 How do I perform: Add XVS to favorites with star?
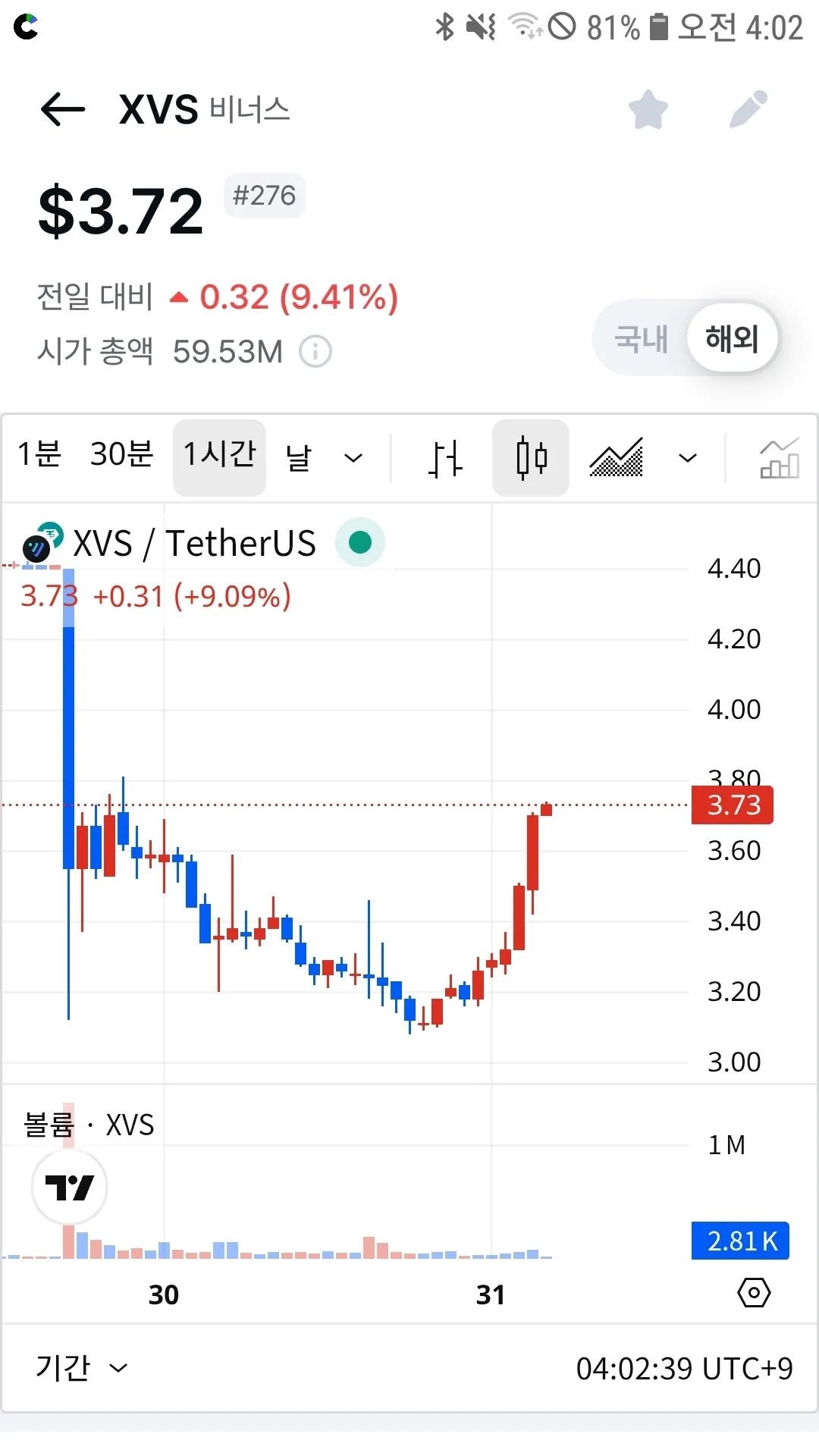pos(648,110)
